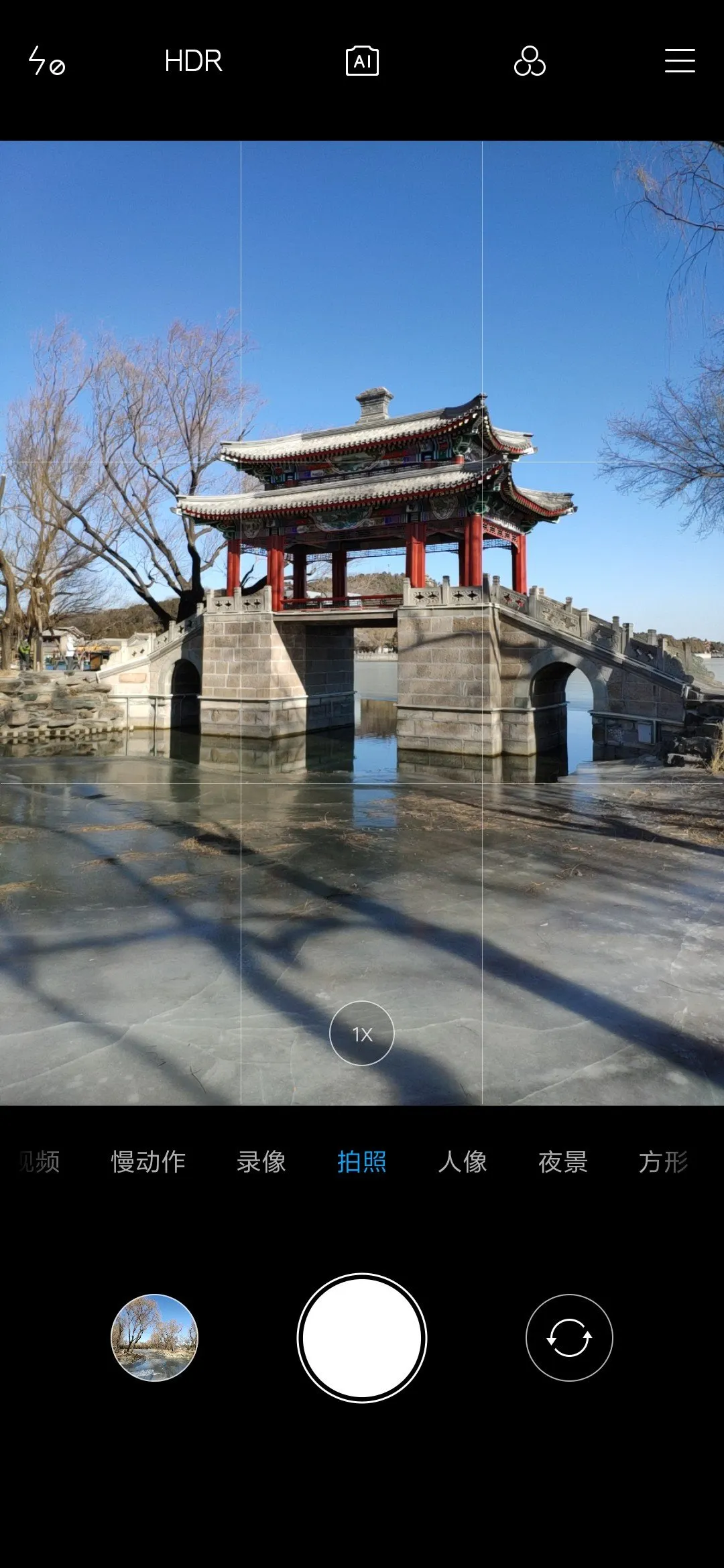724x1568 pixels.
Task: Open the camera settings menu
Action: click(680, 60)
